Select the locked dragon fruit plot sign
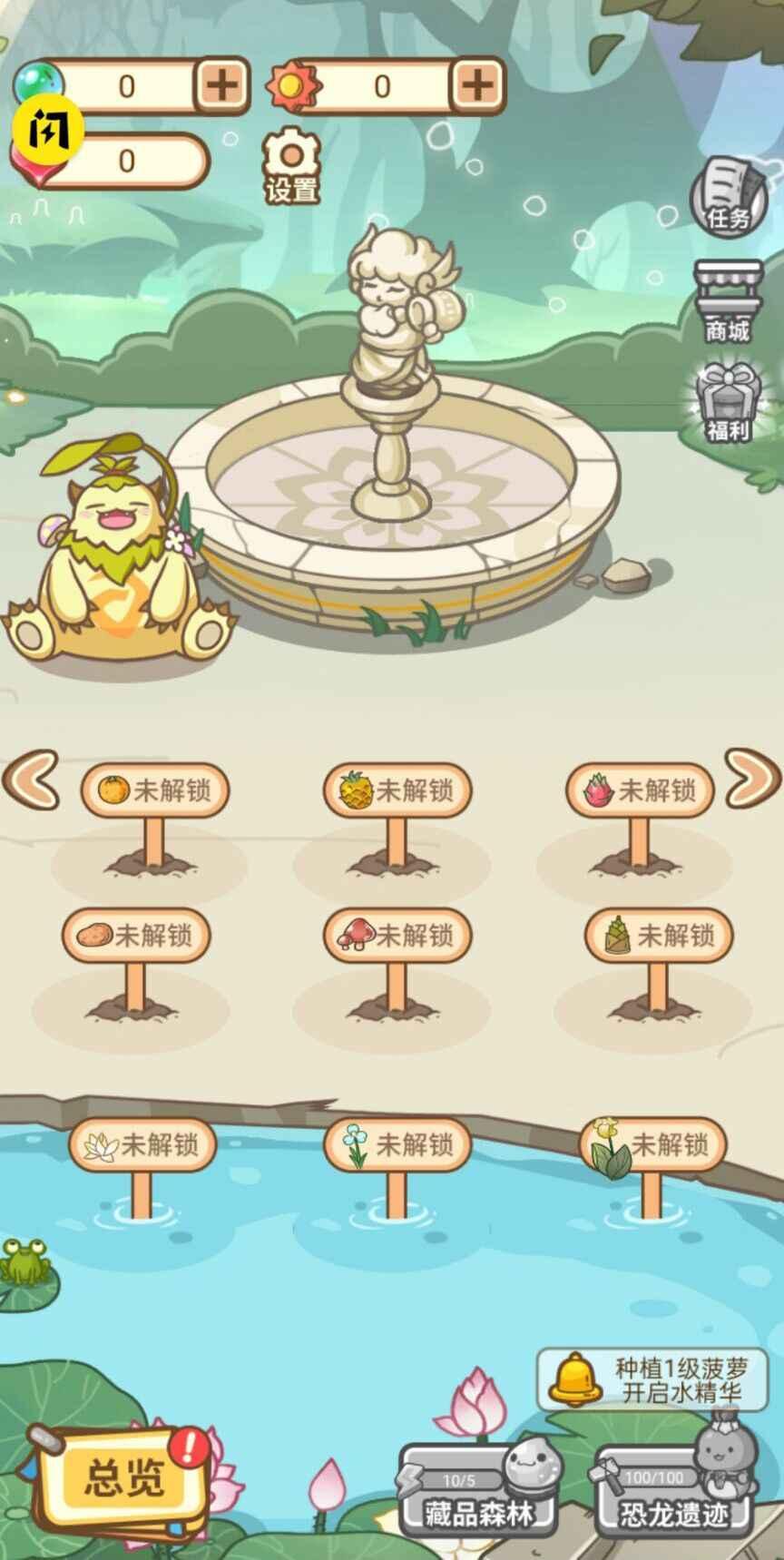The width and height of the screenshot is (784, 1560). click(x=640, y=790)
